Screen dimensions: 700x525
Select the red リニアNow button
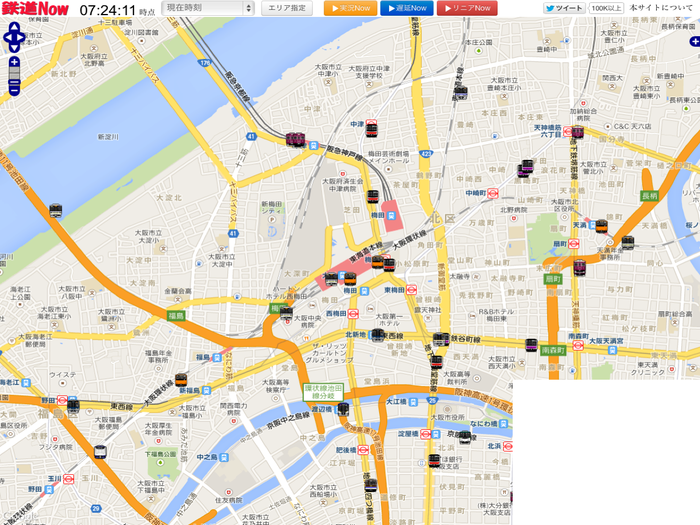click(468, 8)
